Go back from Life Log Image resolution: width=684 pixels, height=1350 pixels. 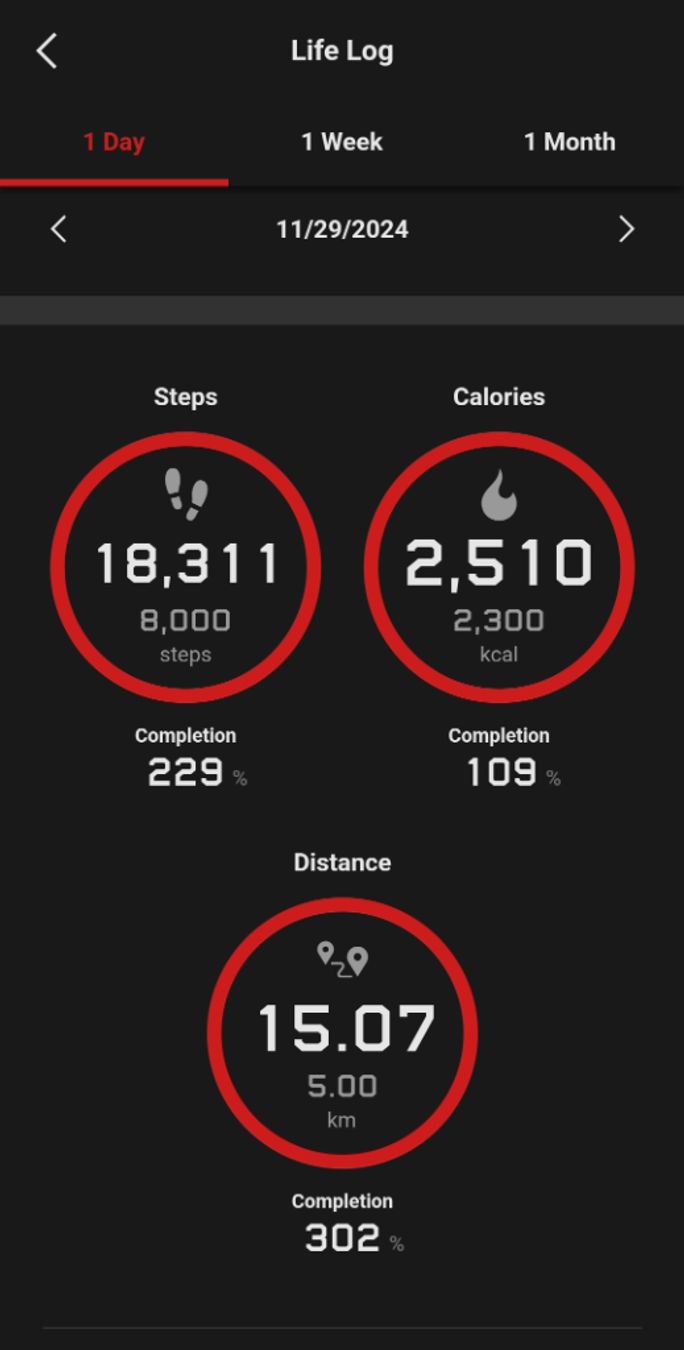pos(47,51)
